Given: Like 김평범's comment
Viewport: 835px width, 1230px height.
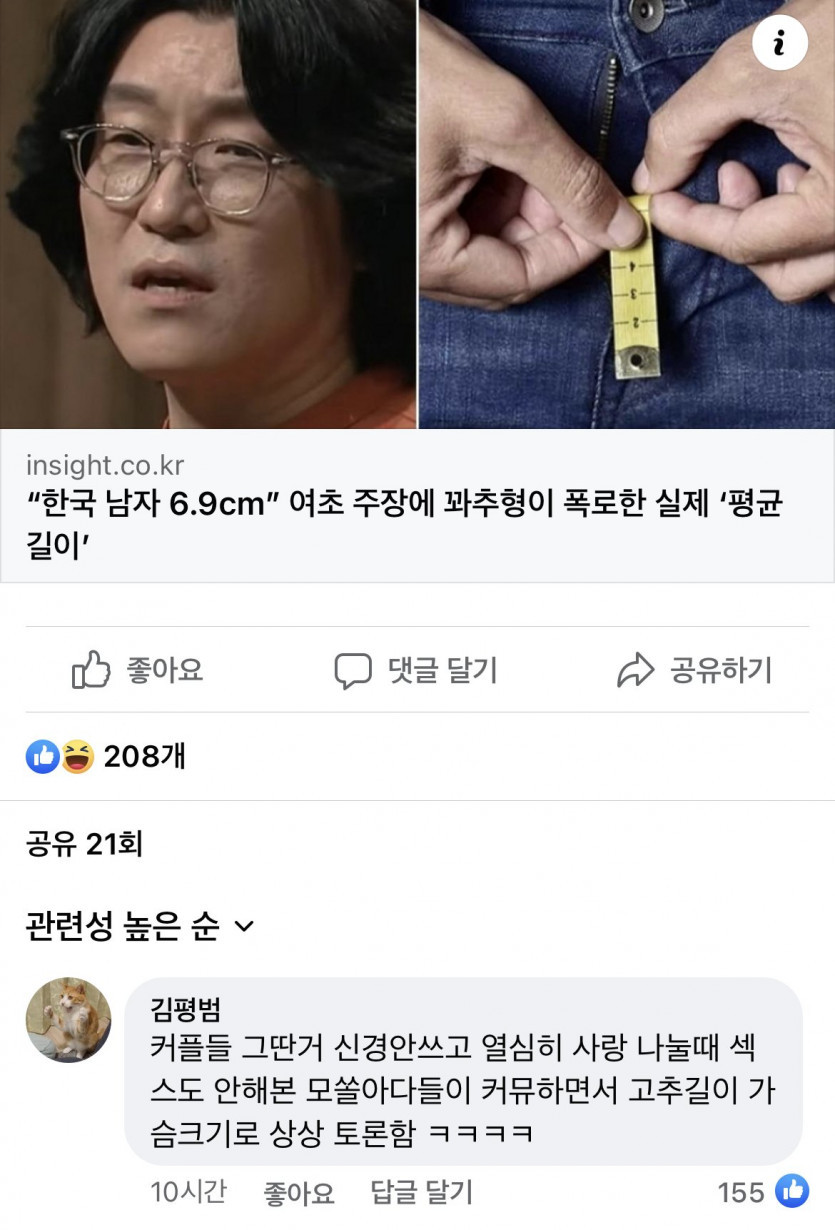Looking at the screenshot, I should pos(298,1192).
